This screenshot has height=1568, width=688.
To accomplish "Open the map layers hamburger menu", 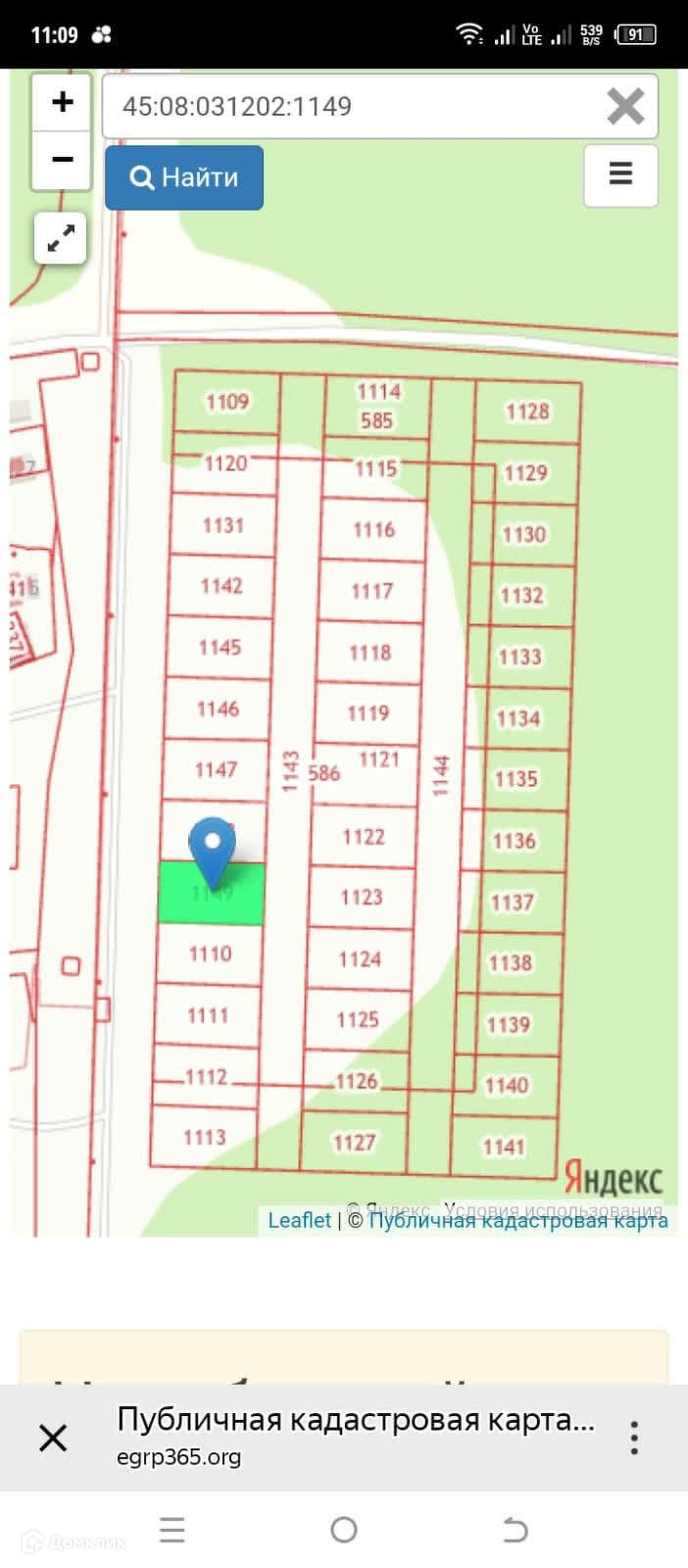I will [620, 174].
